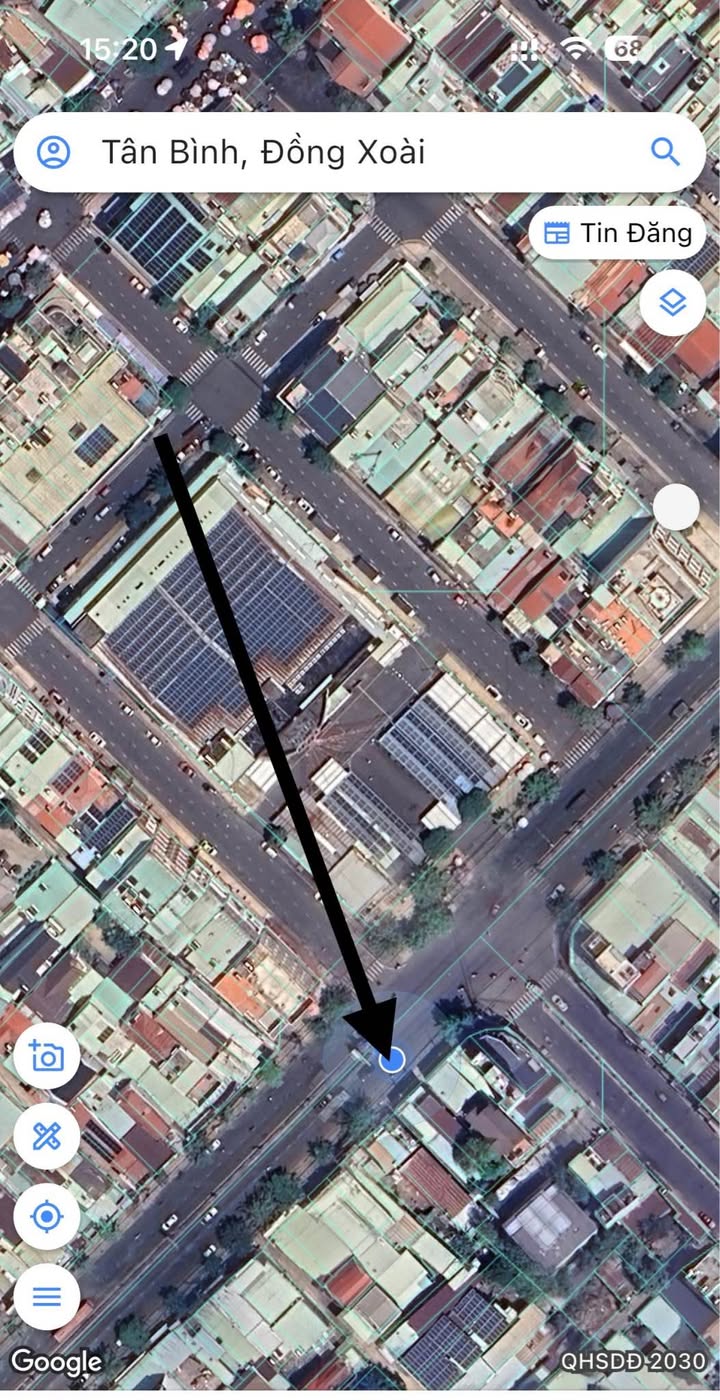
Task: Center map on my current location
Action: tap(47, 1217)
